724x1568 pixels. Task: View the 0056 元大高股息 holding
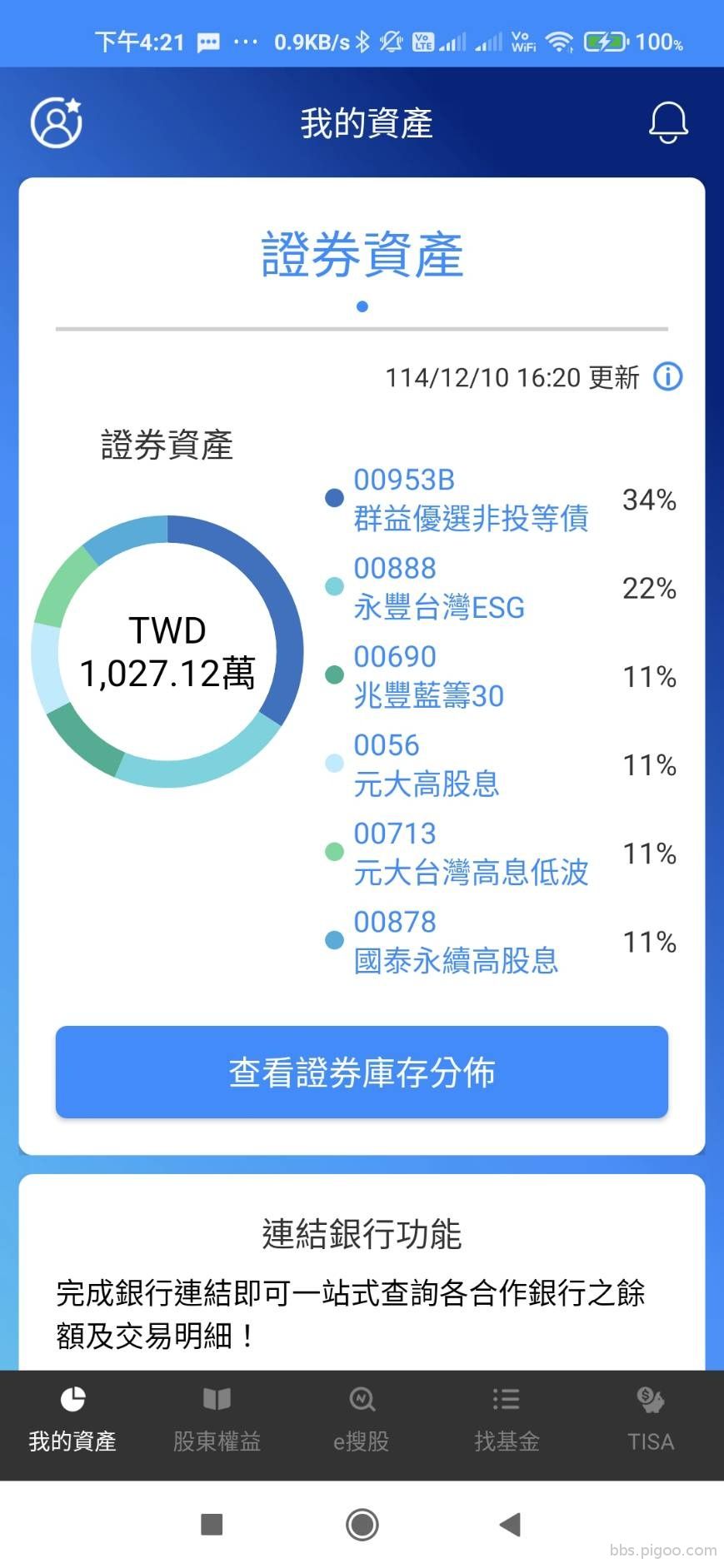click(x=426, y=764)
